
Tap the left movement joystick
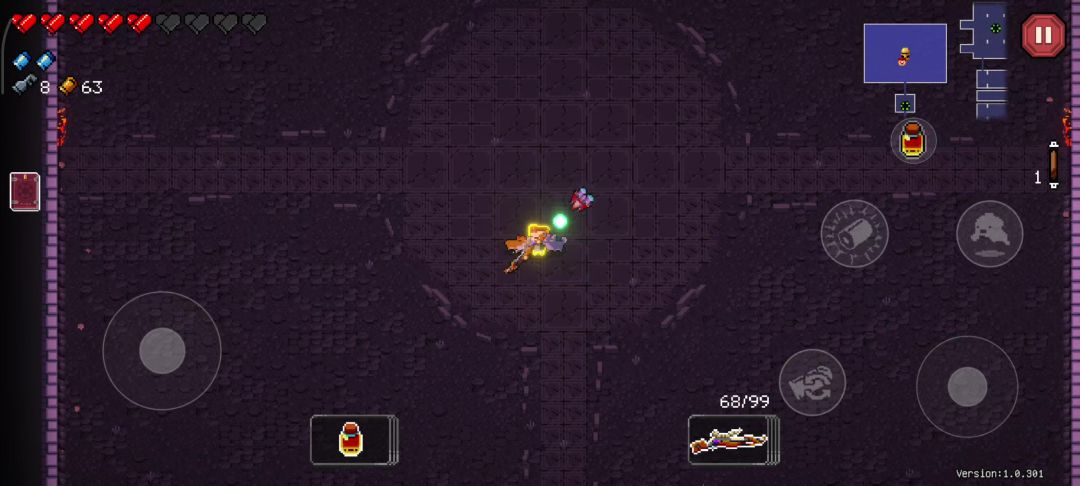pos(162,351)
